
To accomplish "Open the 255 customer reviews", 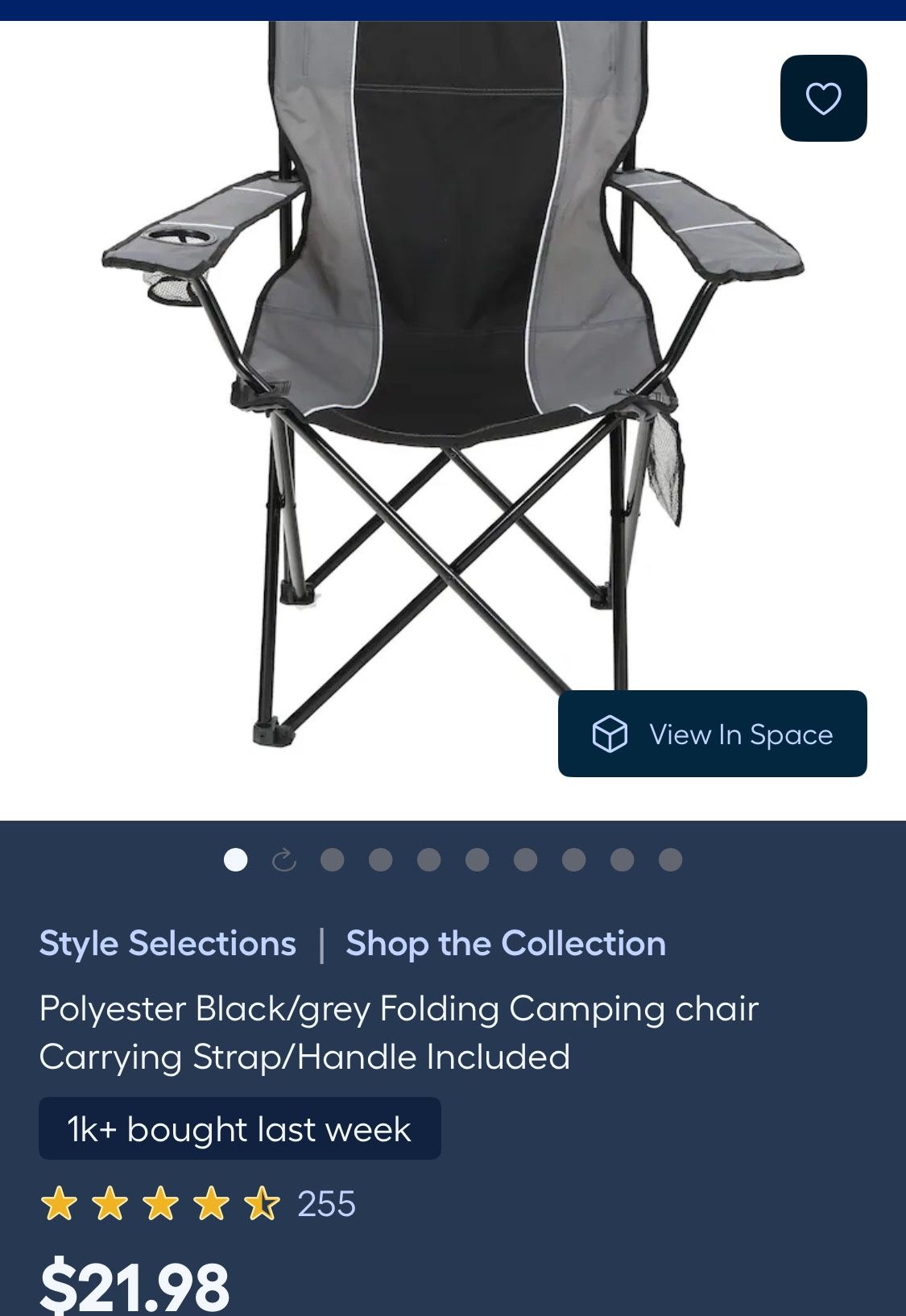I will [x=325, y=1204].
